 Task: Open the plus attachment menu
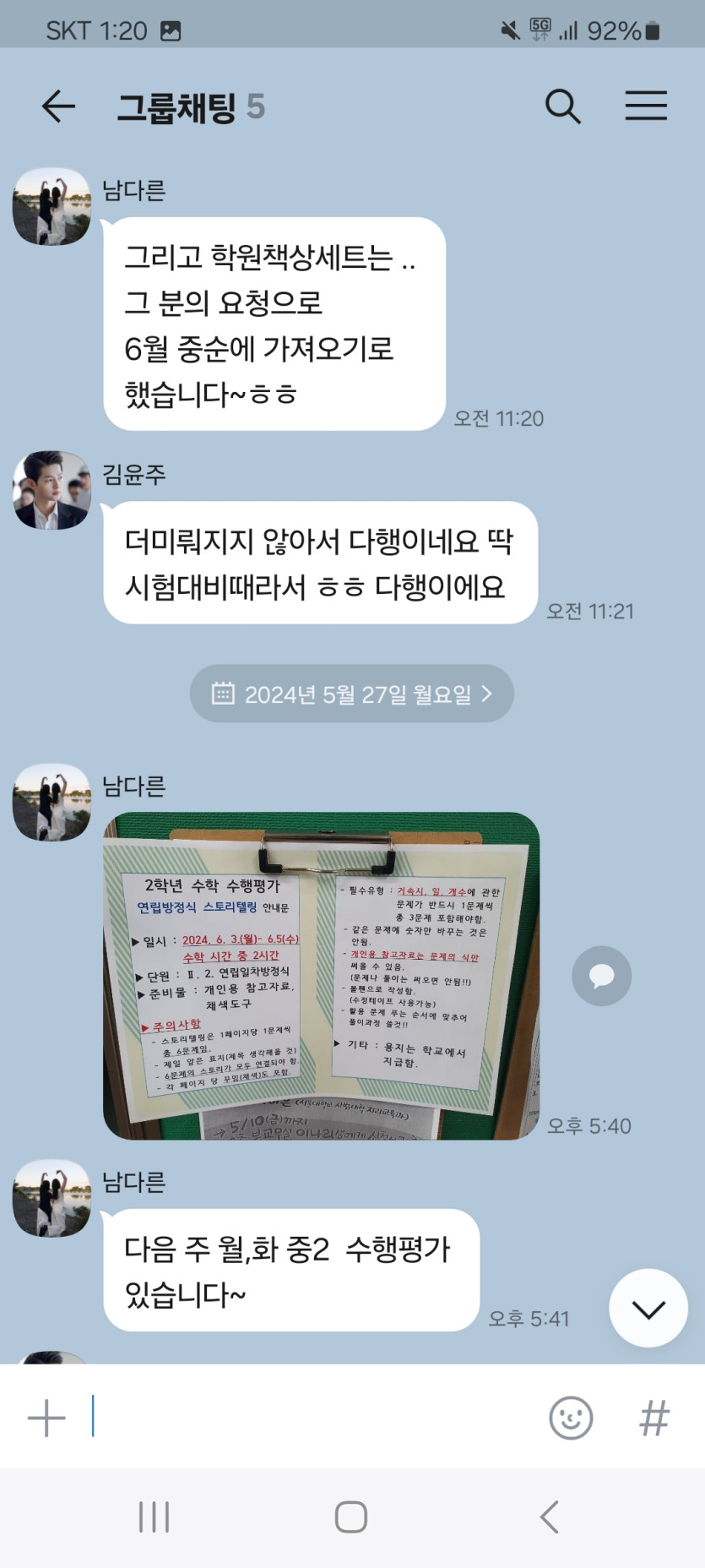tap(46, 1418)
